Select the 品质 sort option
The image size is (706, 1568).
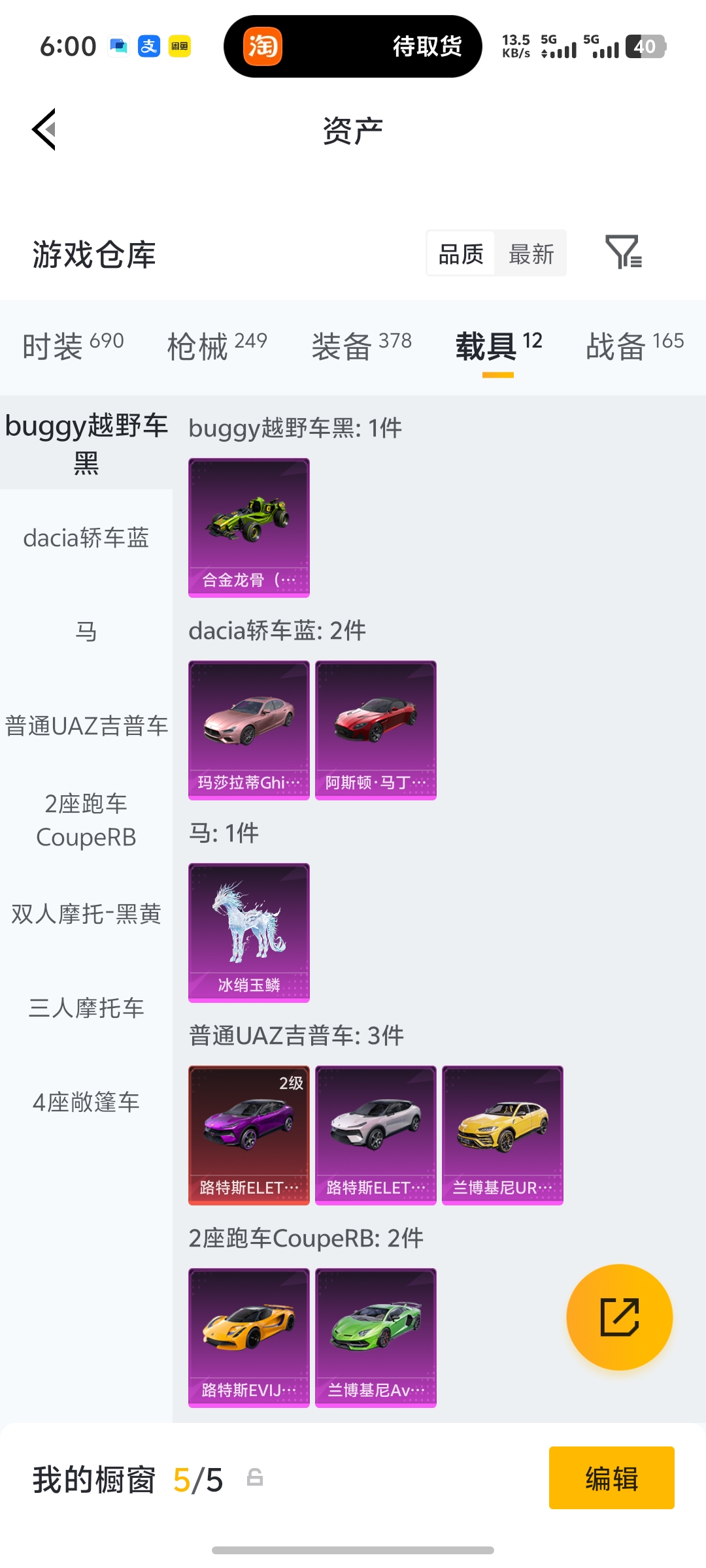pos(461,253)
